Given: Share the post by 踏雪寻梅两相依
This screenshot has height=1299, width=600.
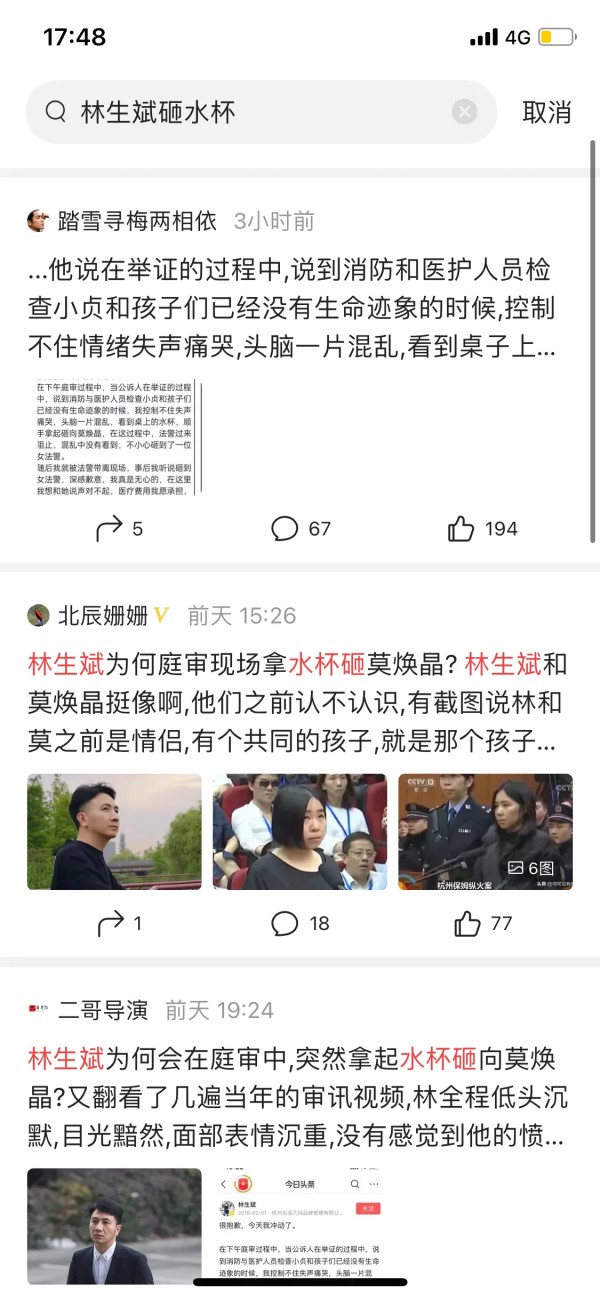Looking at the screenshot, I should (119, 529).
